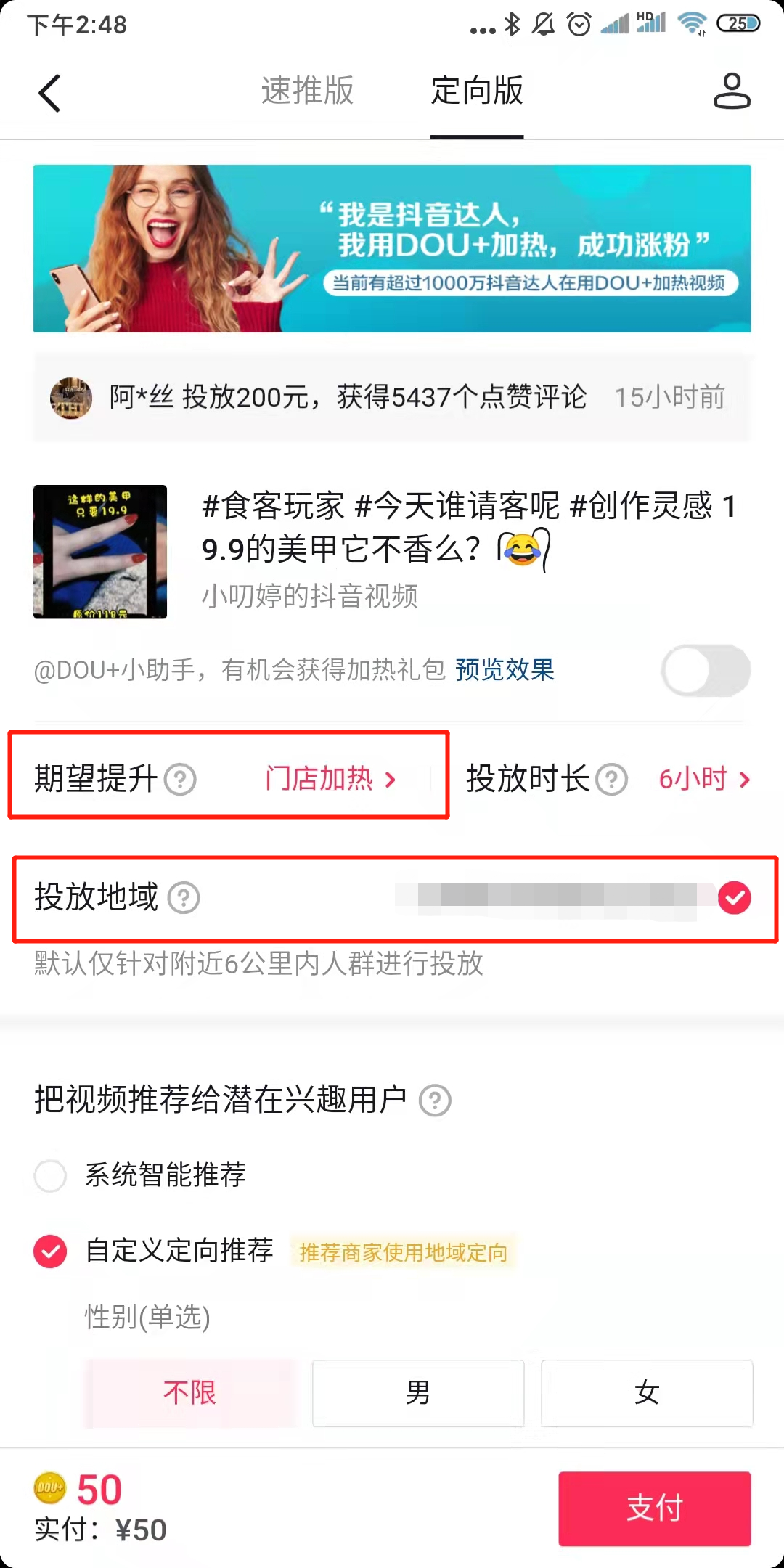Viewport: 784px width, 1568px height.
Task: Choose 男 for gender
Action: (x=418, y=1393)
